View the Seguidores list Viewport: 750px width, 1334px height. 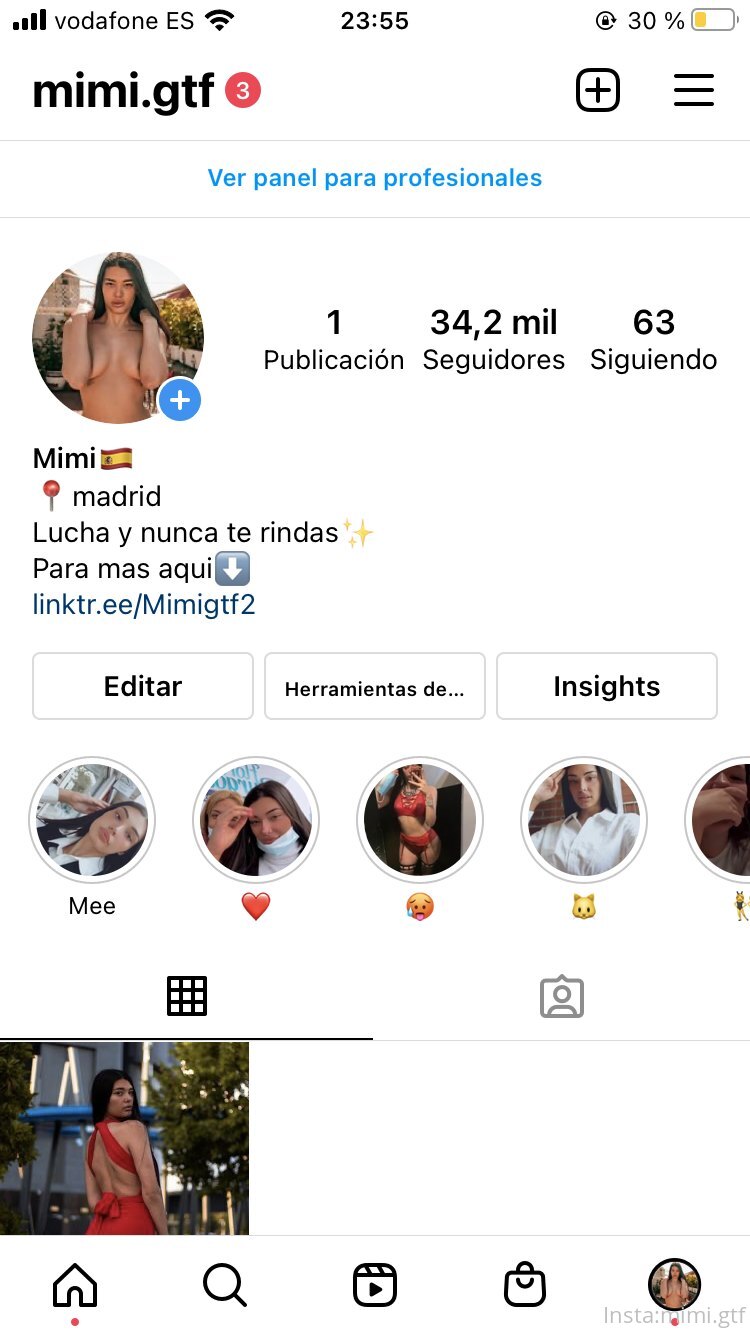point(494,339)
